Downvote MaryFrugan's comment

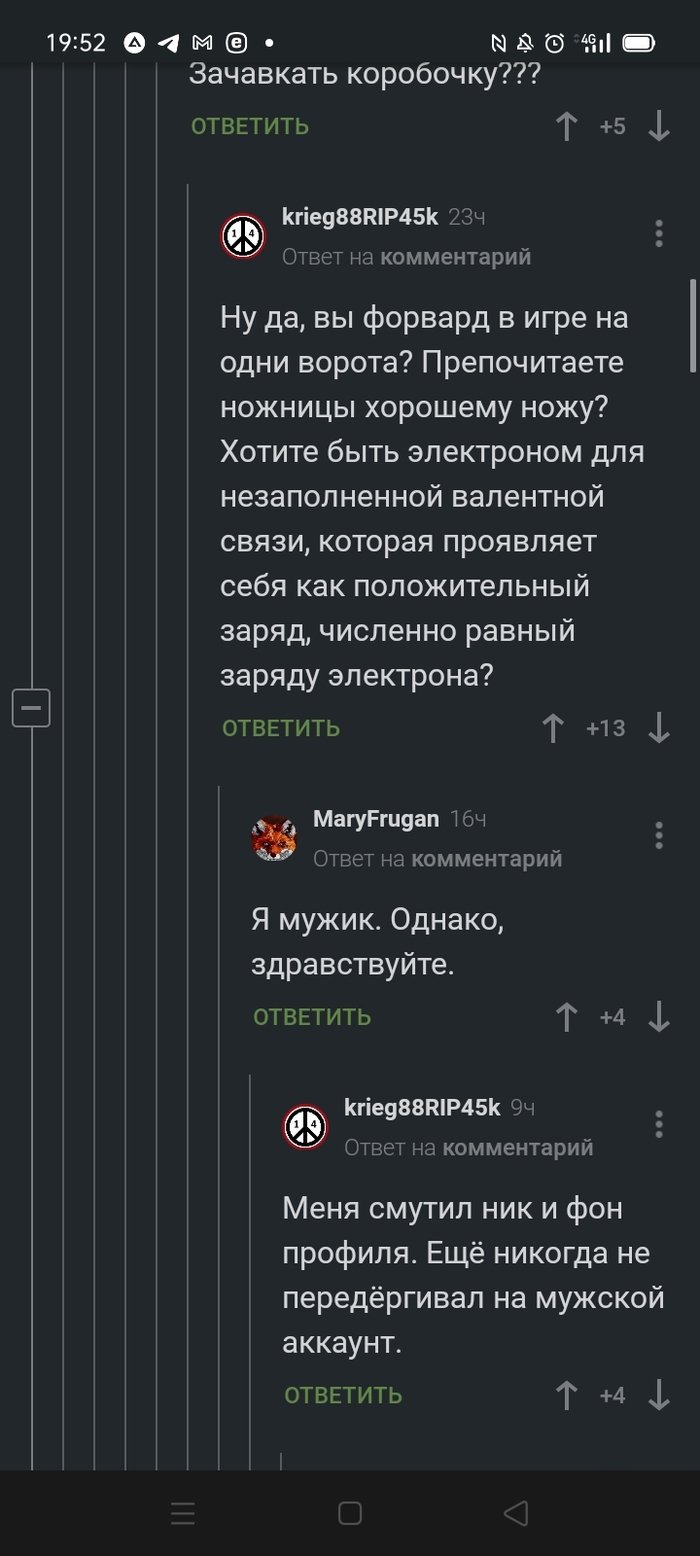[659, 1018]
